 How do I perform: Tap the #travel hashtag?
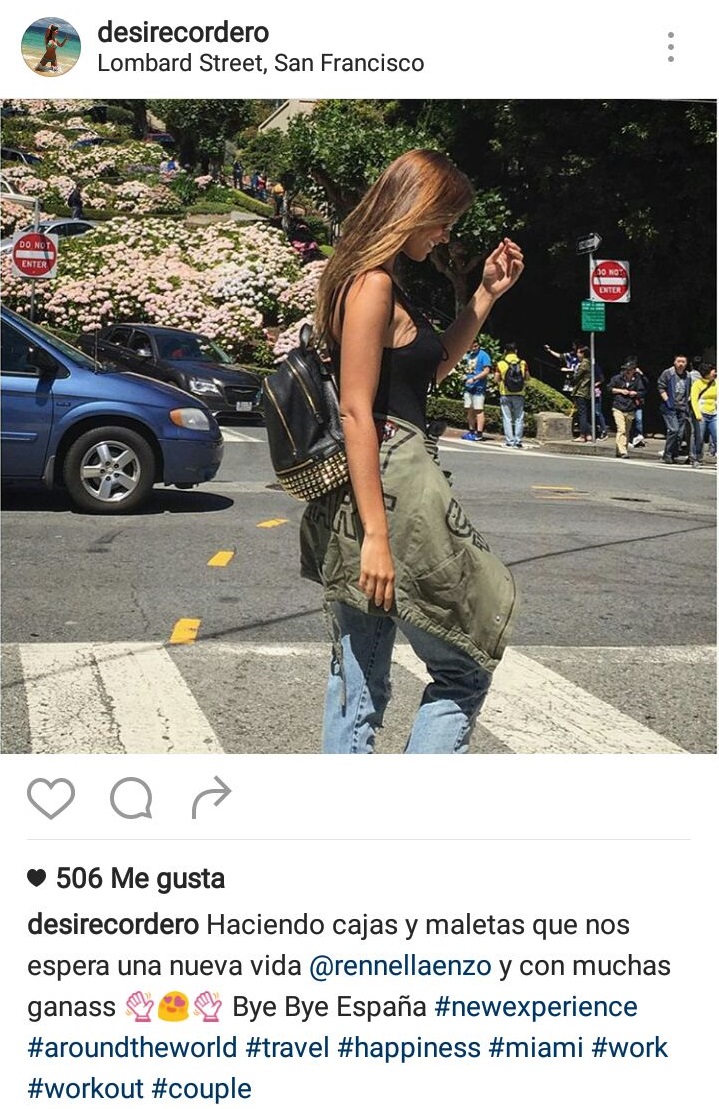click(x=287, y=1047)
